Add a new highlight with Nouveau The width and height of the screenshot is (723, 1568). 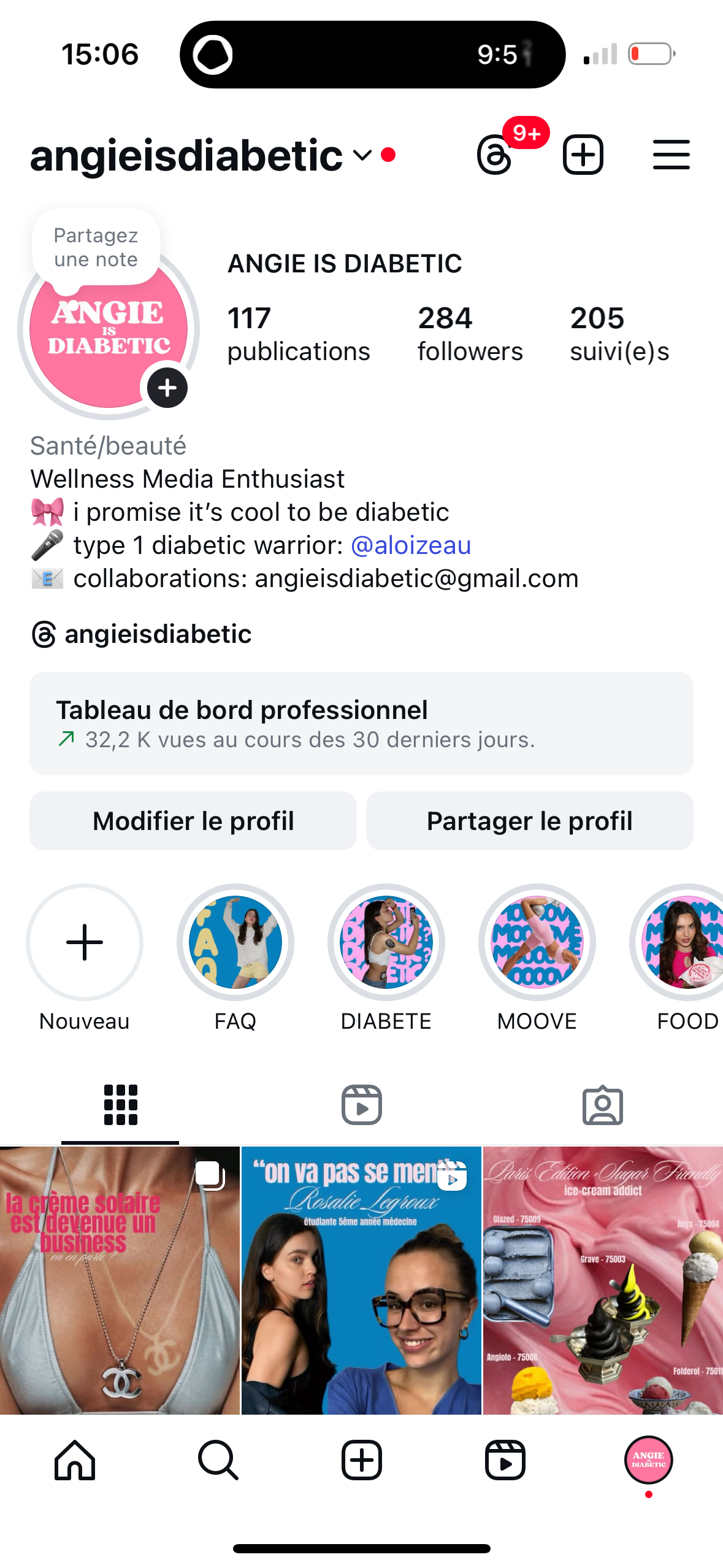click(85, 942)
